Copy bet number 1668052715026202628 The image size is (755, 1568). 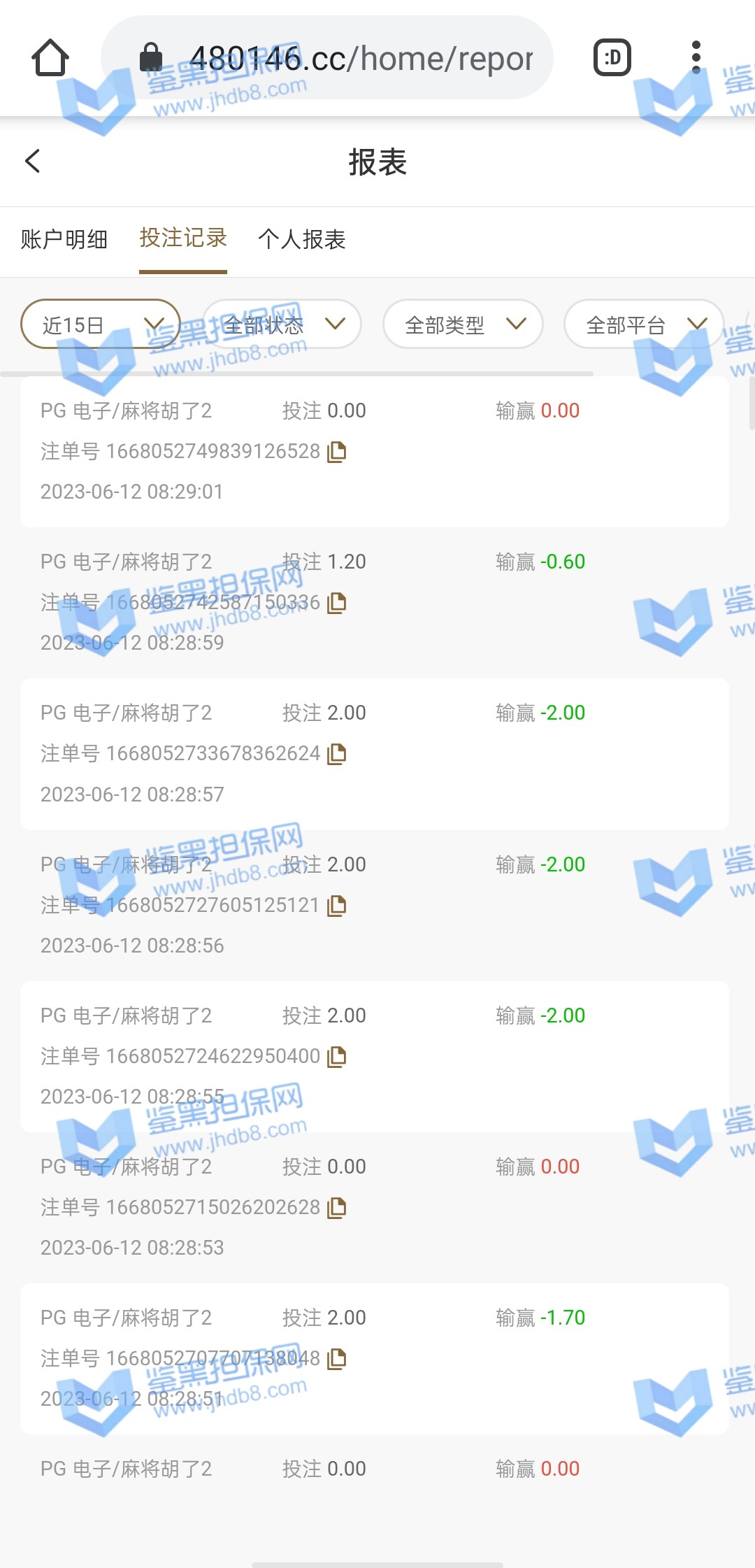[x=337, y=1208]
